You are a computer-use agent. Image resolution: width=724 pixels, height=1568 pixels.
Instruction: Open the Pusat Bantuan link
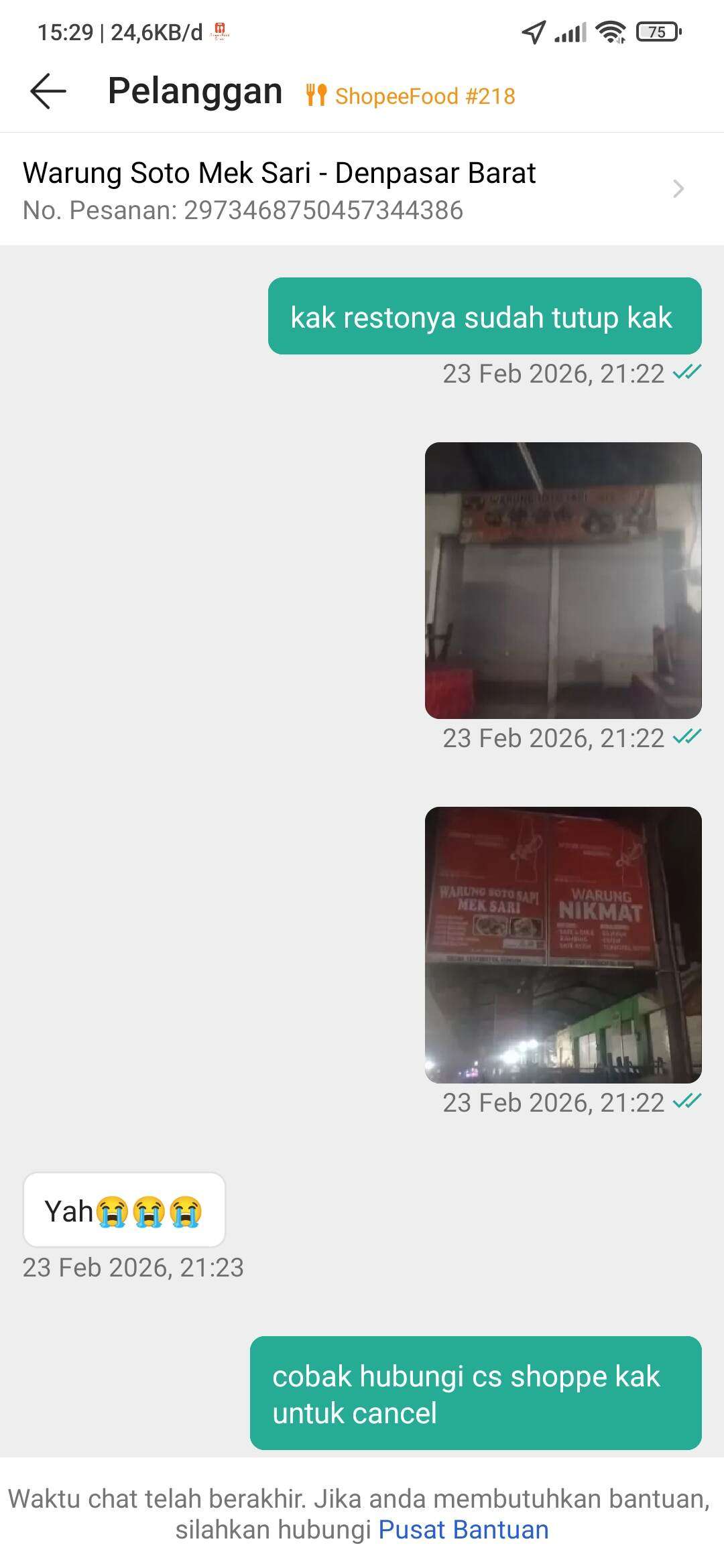463,1530
